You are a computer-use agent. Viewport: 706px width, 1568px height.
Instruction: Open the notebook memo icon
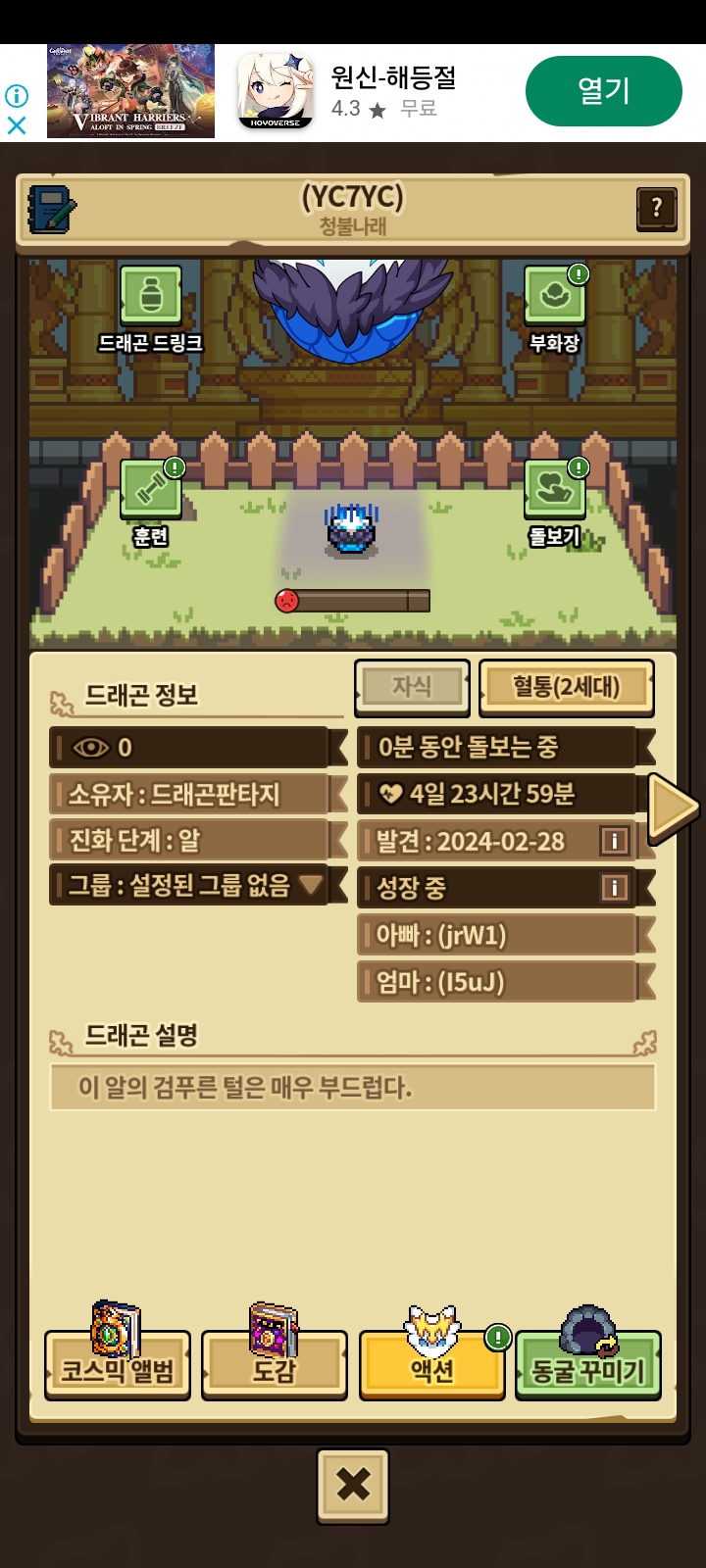(52, 209)
